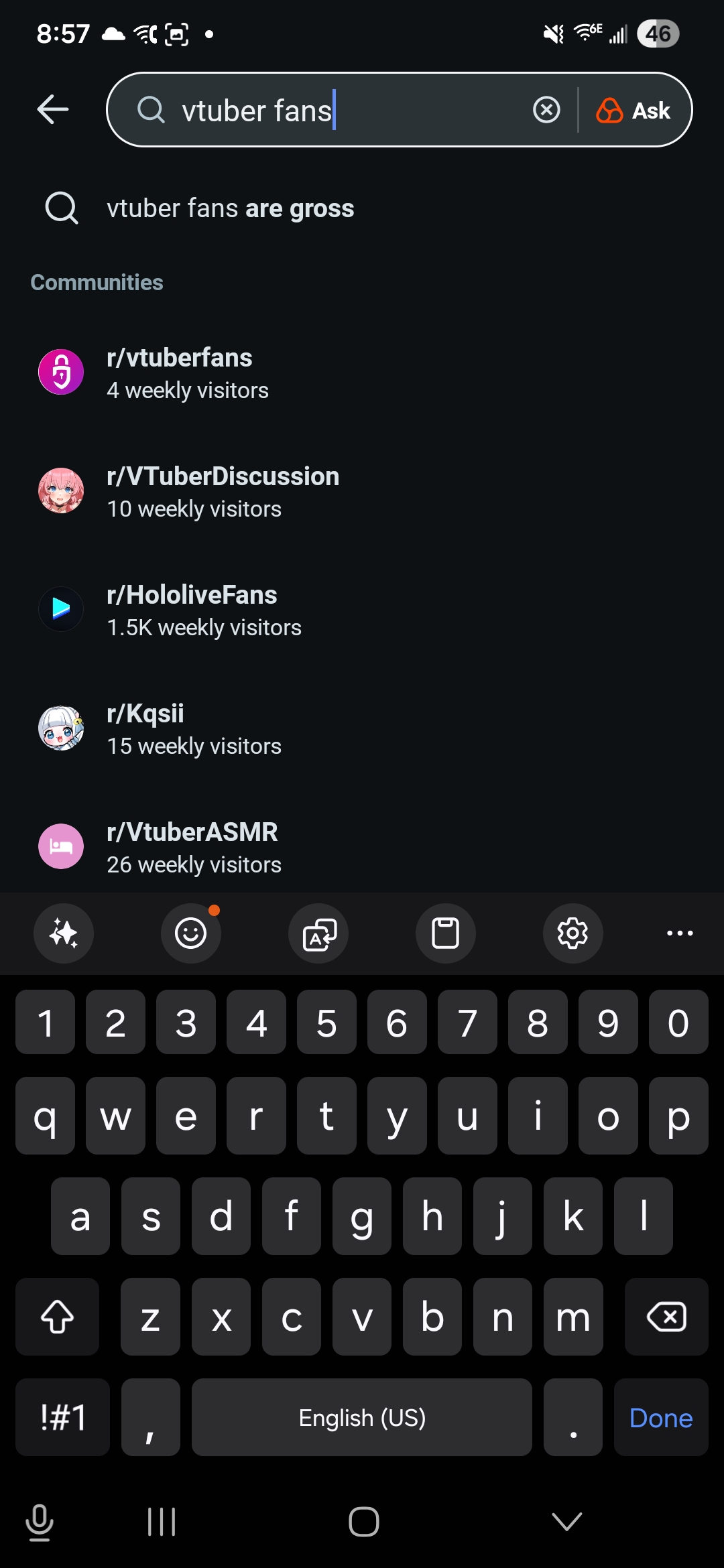The width and height of the screenshot is (724, 1568).
Task: Open keyboard settings gear
Action: [x=572, y=933]
